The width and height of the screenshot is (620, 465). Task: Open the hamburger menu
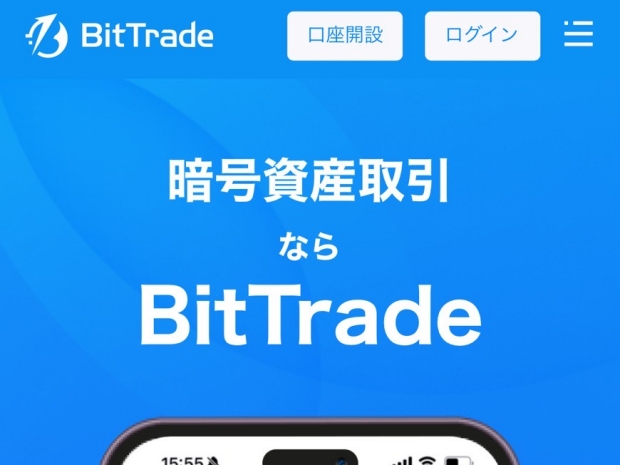click(x=579, y=35)
